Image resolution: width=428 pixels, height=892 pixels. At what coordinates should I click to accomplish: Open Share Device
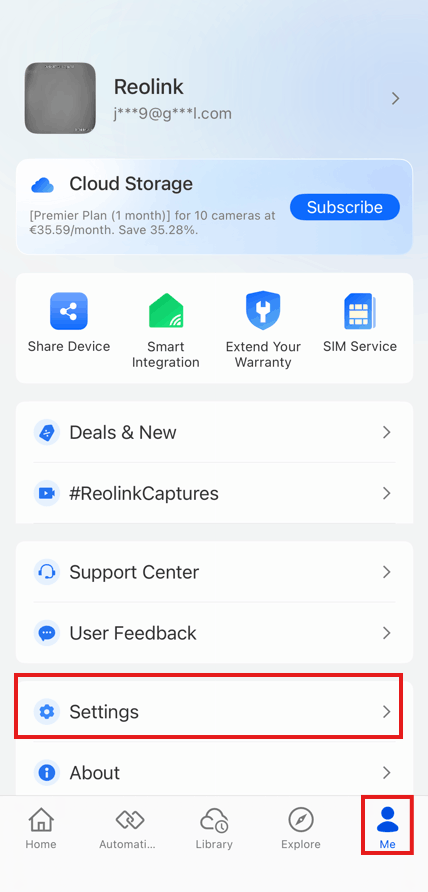point(69,323)
